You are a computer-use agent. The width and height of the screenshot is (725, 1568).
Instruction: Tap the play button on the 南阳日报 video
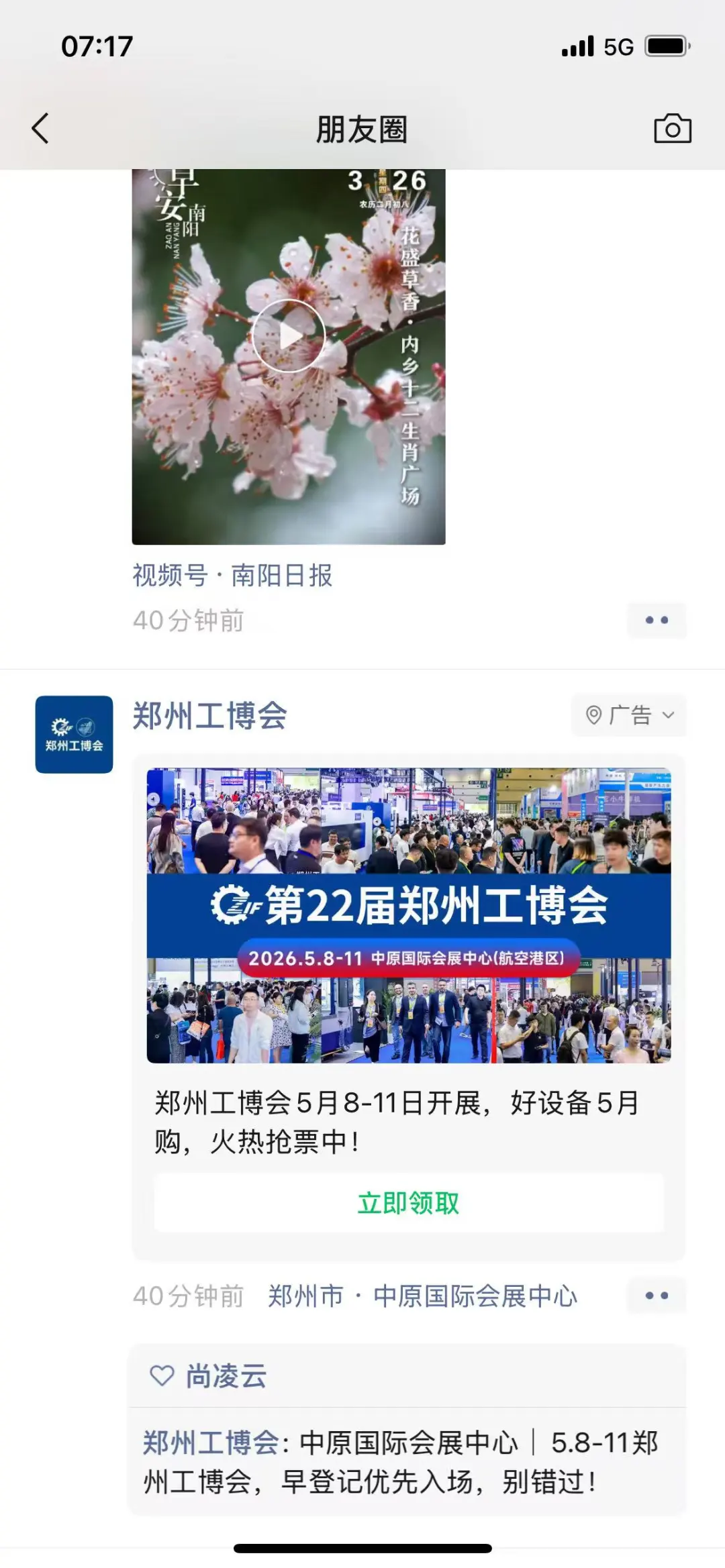[x=289, y=334]
